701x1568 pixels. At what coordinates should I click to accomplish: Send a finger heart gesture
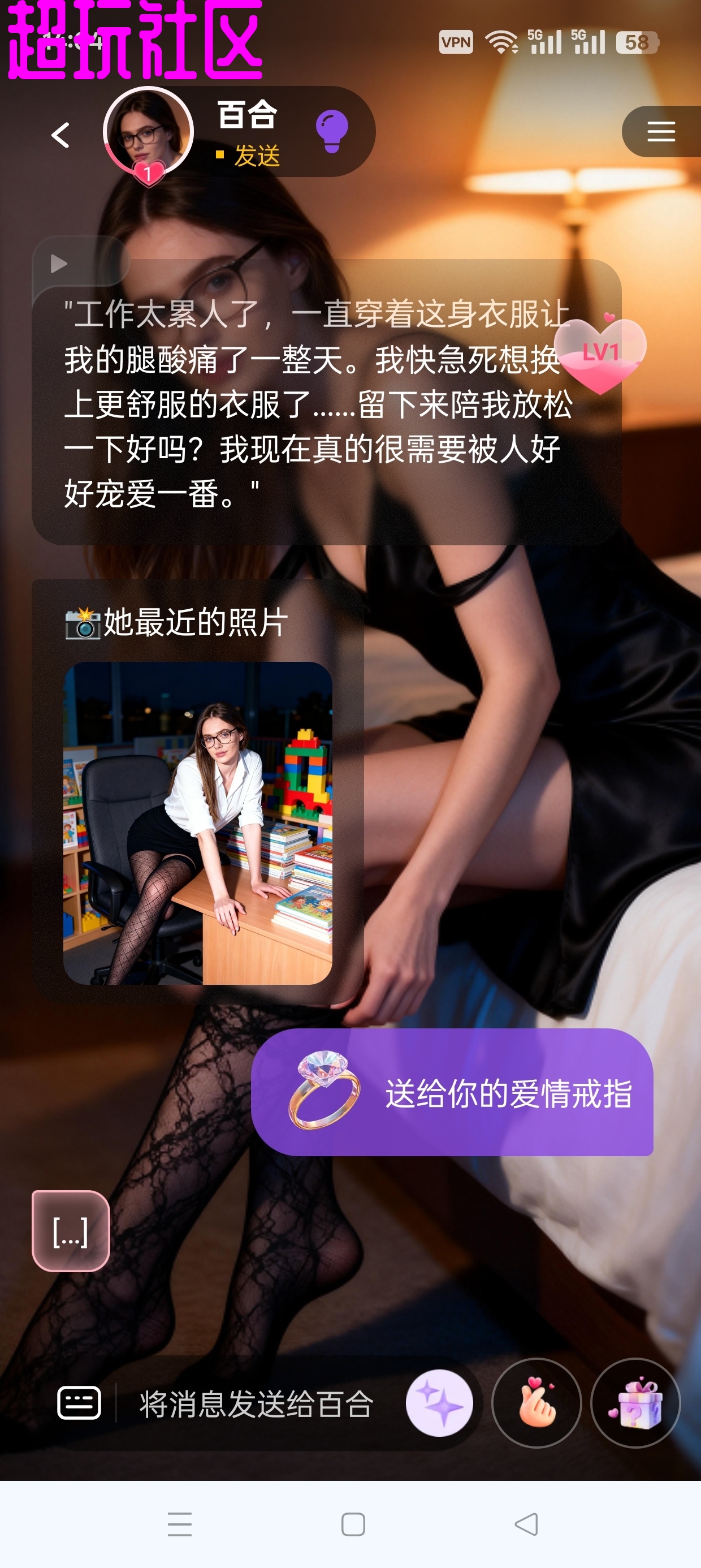pyautogui.click(x=536, y=1403)
